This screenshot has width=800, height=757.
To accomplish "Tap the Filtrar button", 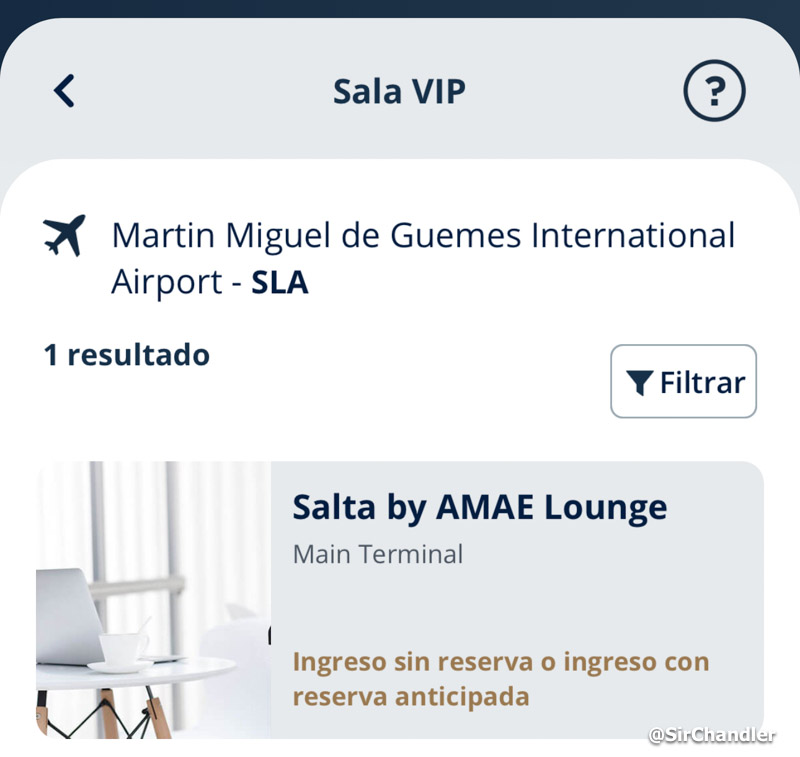I will click(684, 381).
